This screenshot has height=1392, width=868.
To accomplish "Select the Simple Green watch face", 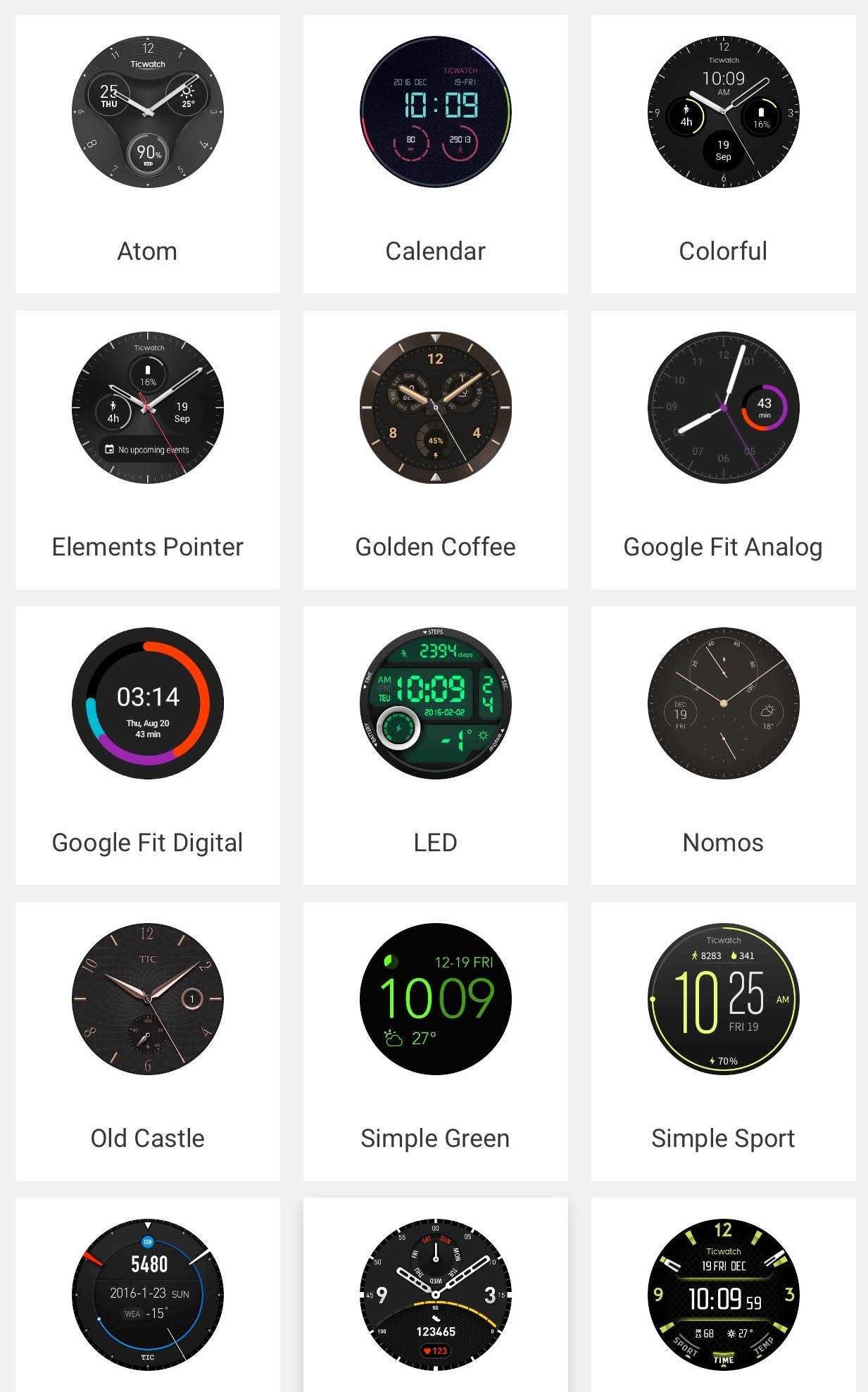I will [x=436, y=1041].
